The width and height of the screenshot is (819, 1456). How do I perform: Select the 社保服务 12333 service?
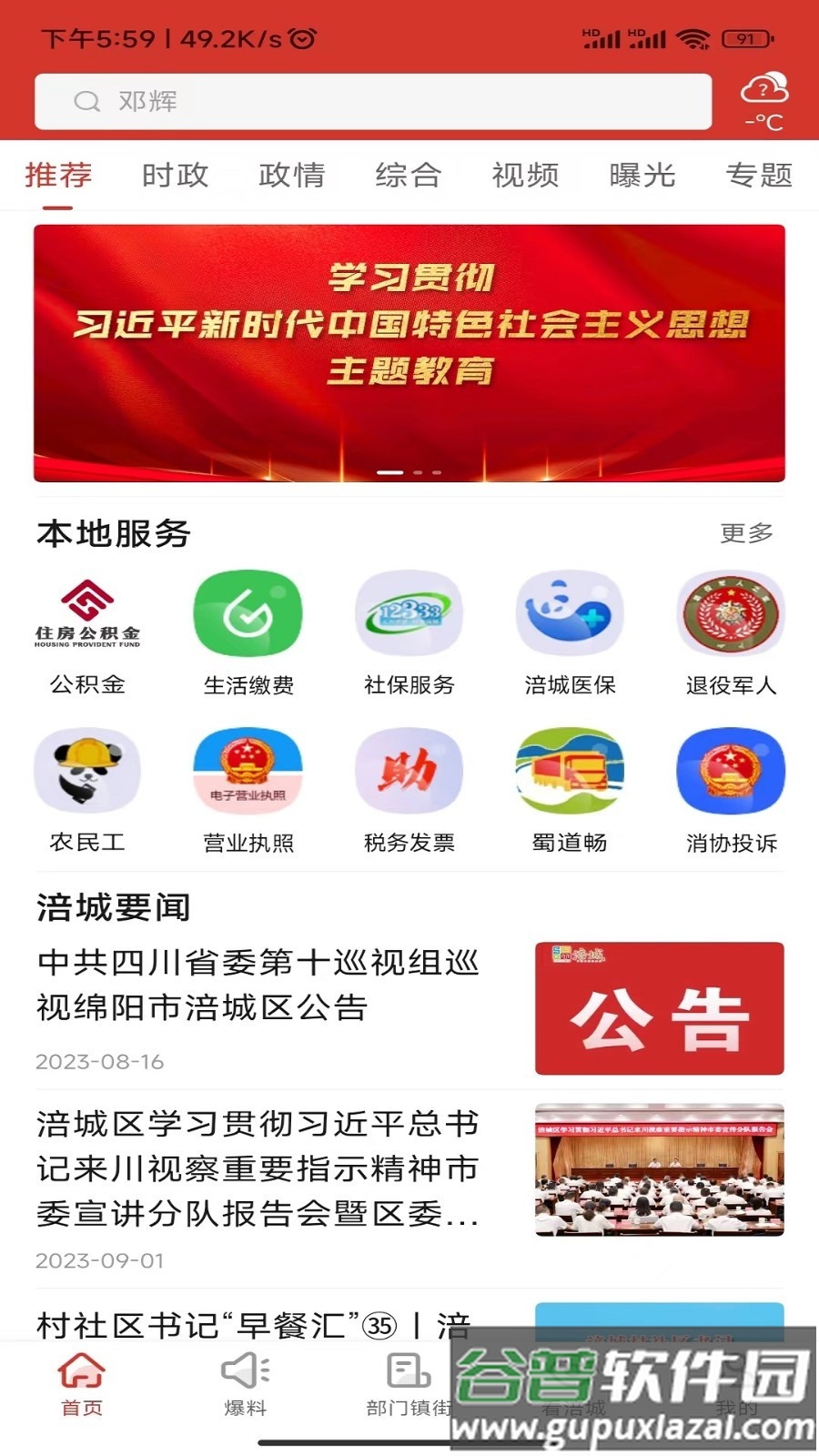[x=409, y=628]
